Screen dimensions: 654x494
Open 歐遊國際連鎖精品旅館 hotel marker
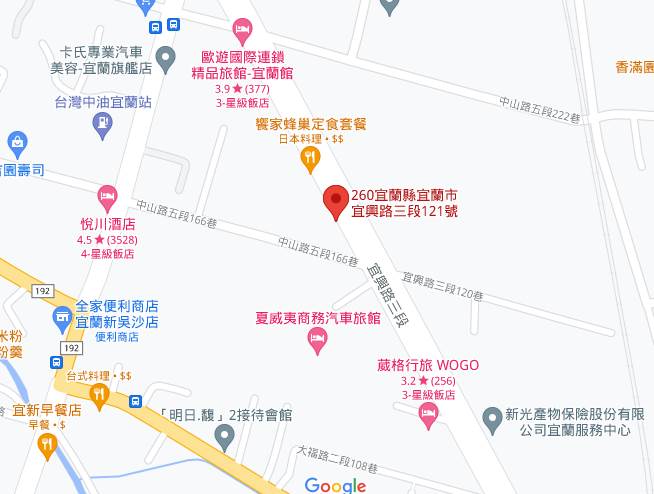[x=241, y=30]
